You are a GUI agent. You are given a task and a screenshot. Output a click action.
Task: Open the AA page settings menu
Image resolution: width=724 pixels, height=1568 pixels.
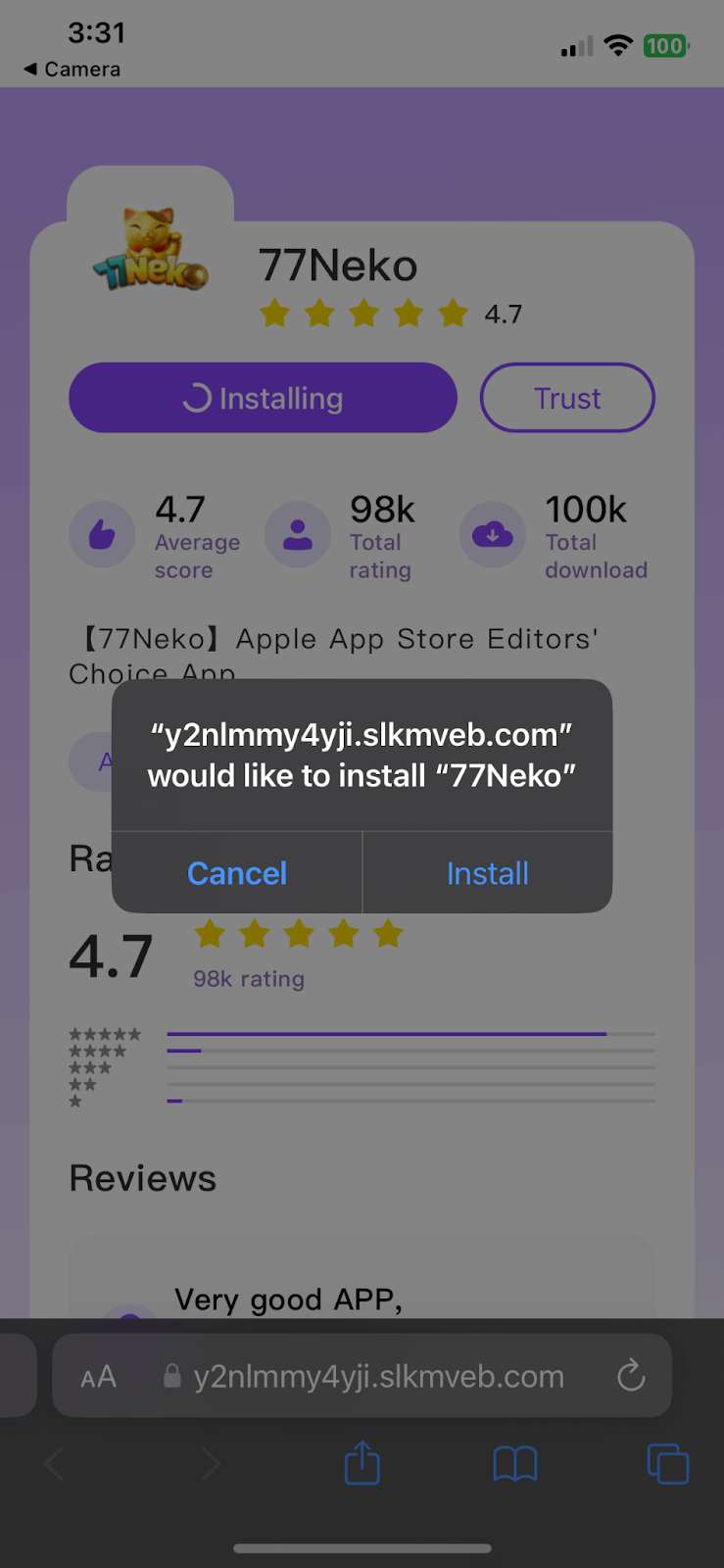pyautogui.click(x=98, y=1377)
